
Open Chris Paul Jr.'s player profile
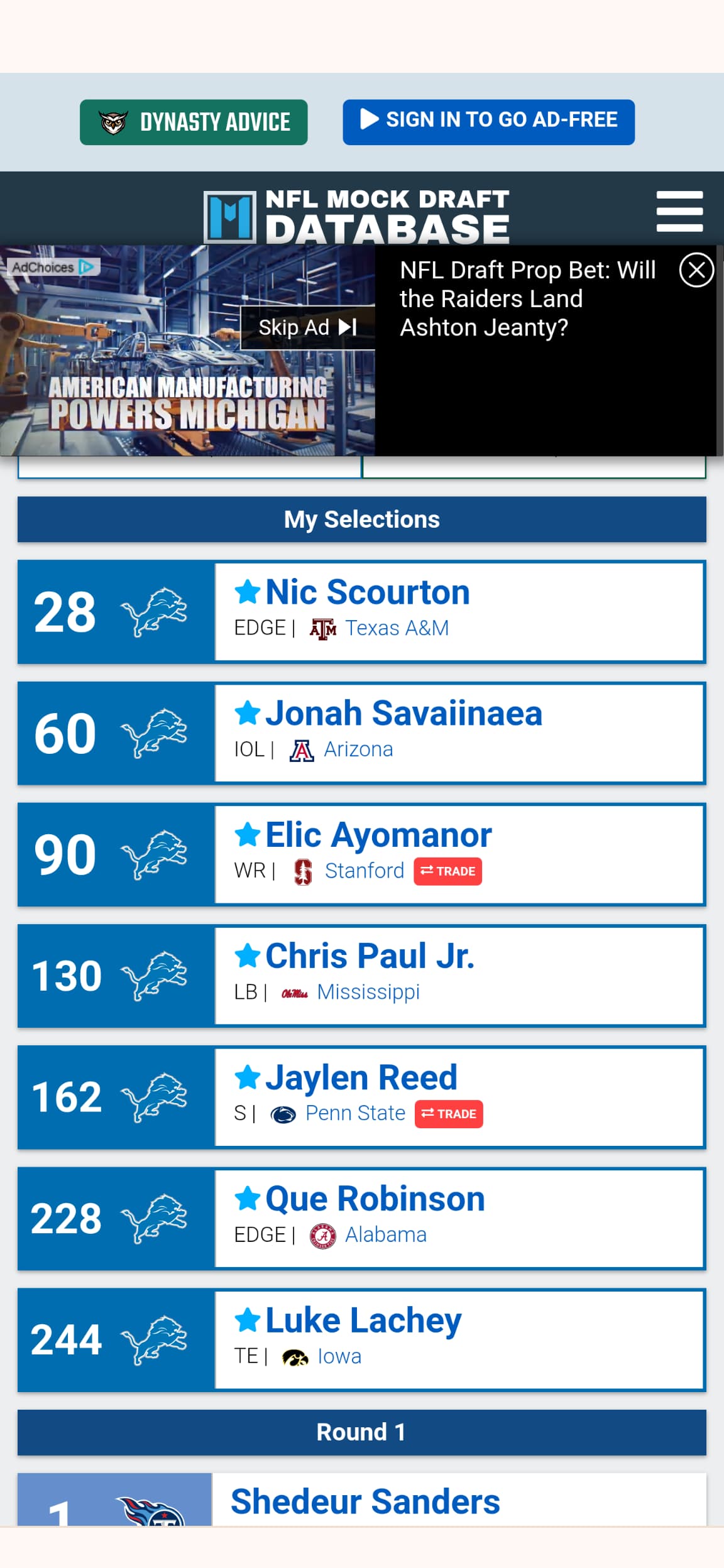[370, 956]
